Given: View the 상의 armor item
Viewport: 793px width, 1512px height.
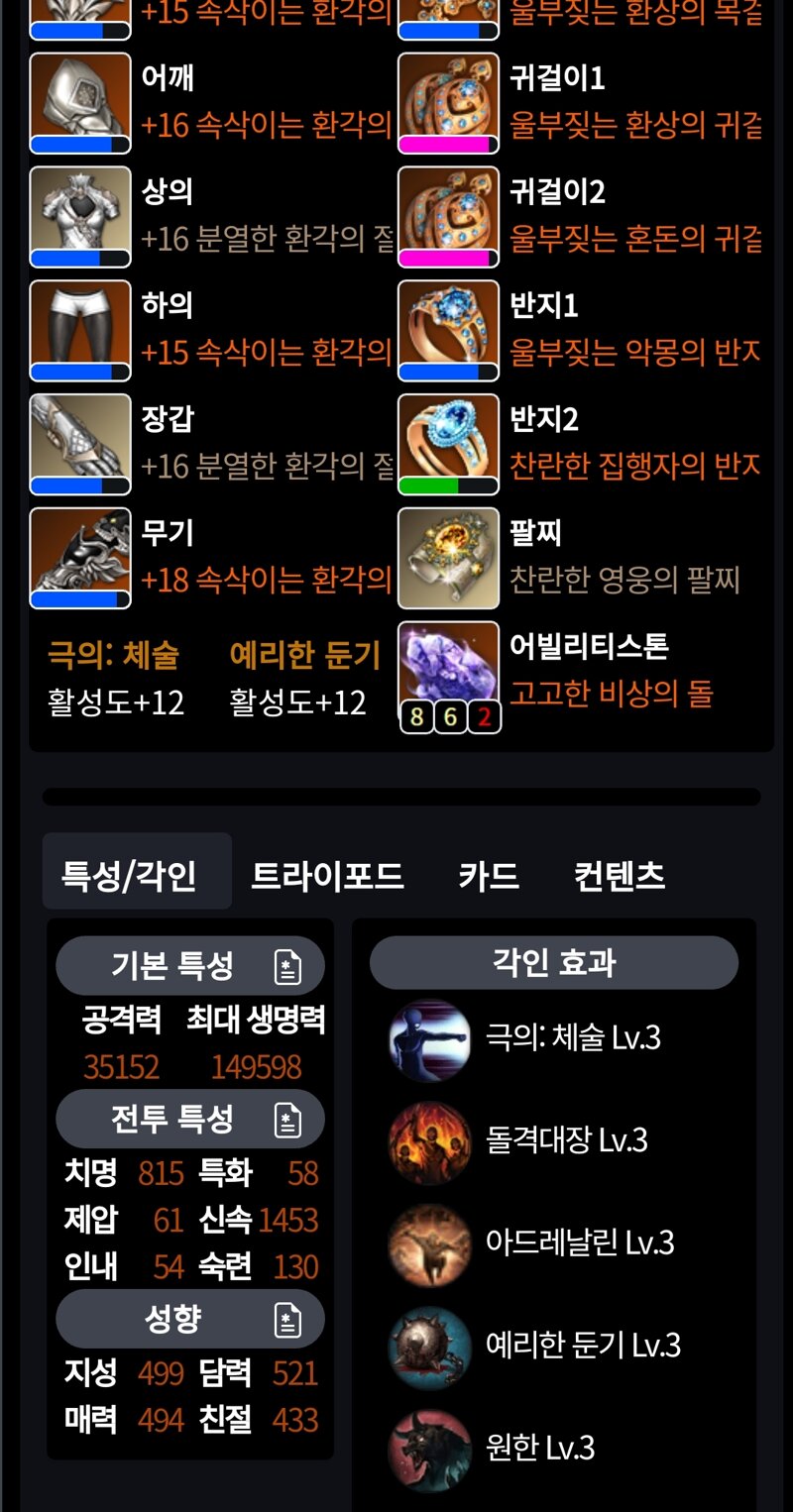Looking at the screenshot, I should pos(80,216).
